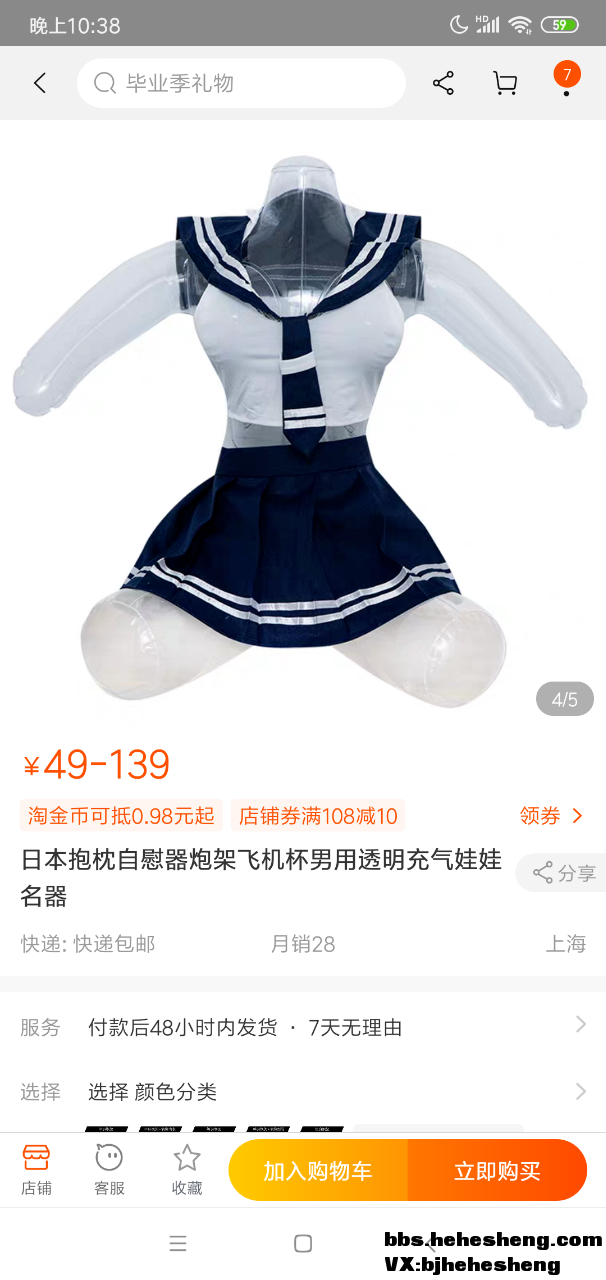606x1280 pixels.
Task: Open 选择 颜色分类 options
Action: (300, 1091)
